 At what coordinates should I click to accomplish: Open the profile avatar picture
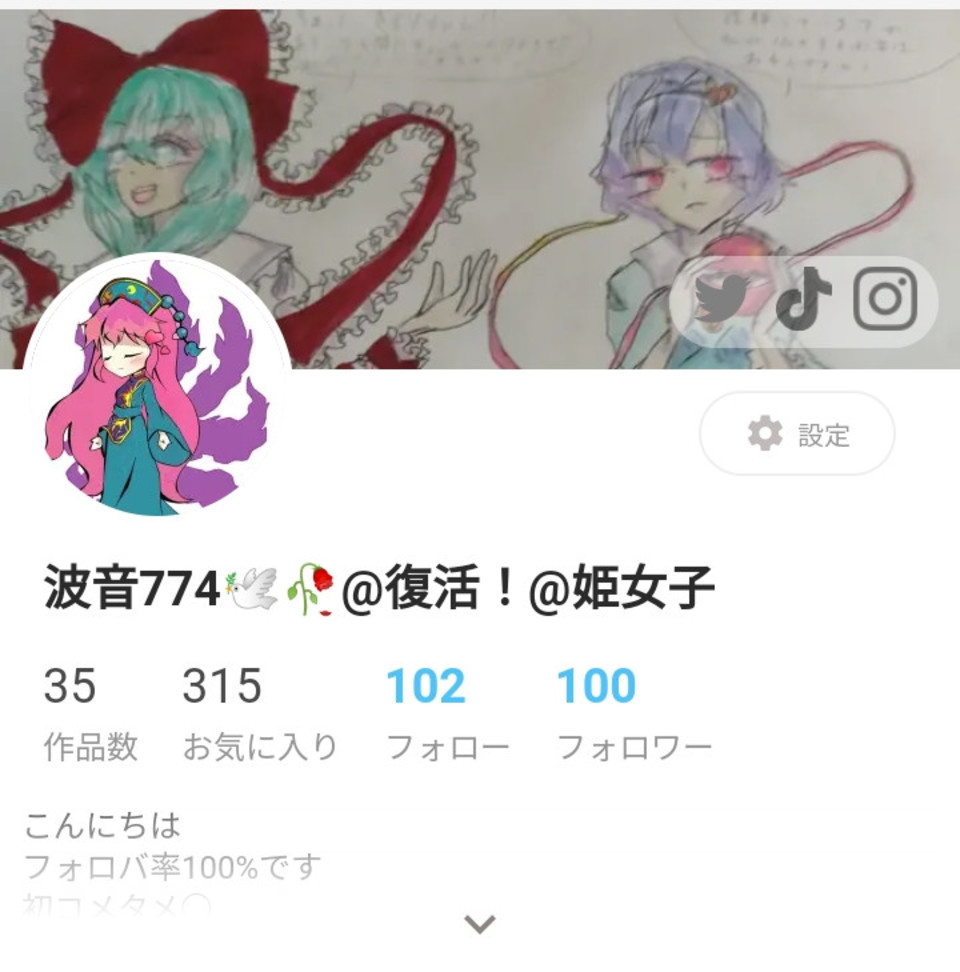coord(157,388)
